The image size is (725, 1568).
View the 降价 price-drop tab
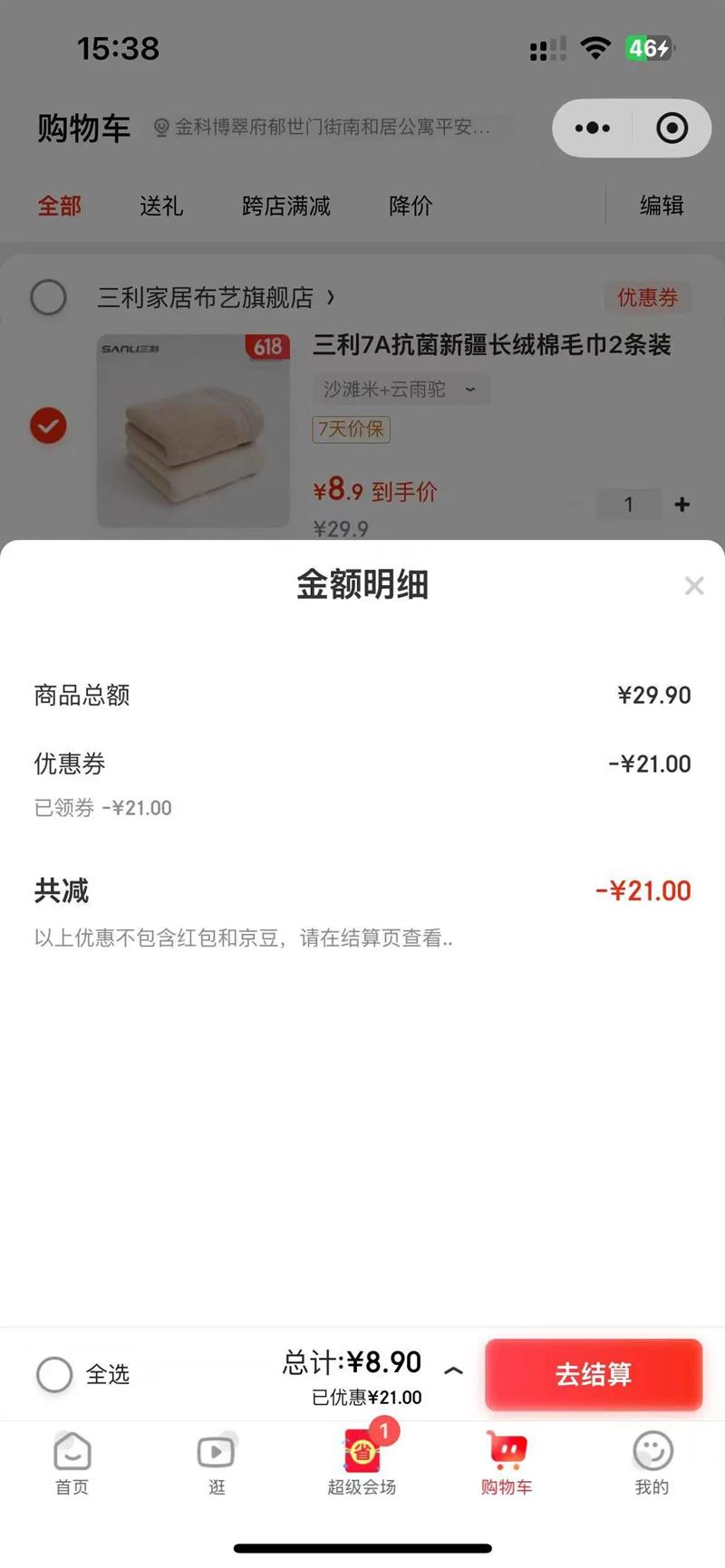[x=411, y=207]
